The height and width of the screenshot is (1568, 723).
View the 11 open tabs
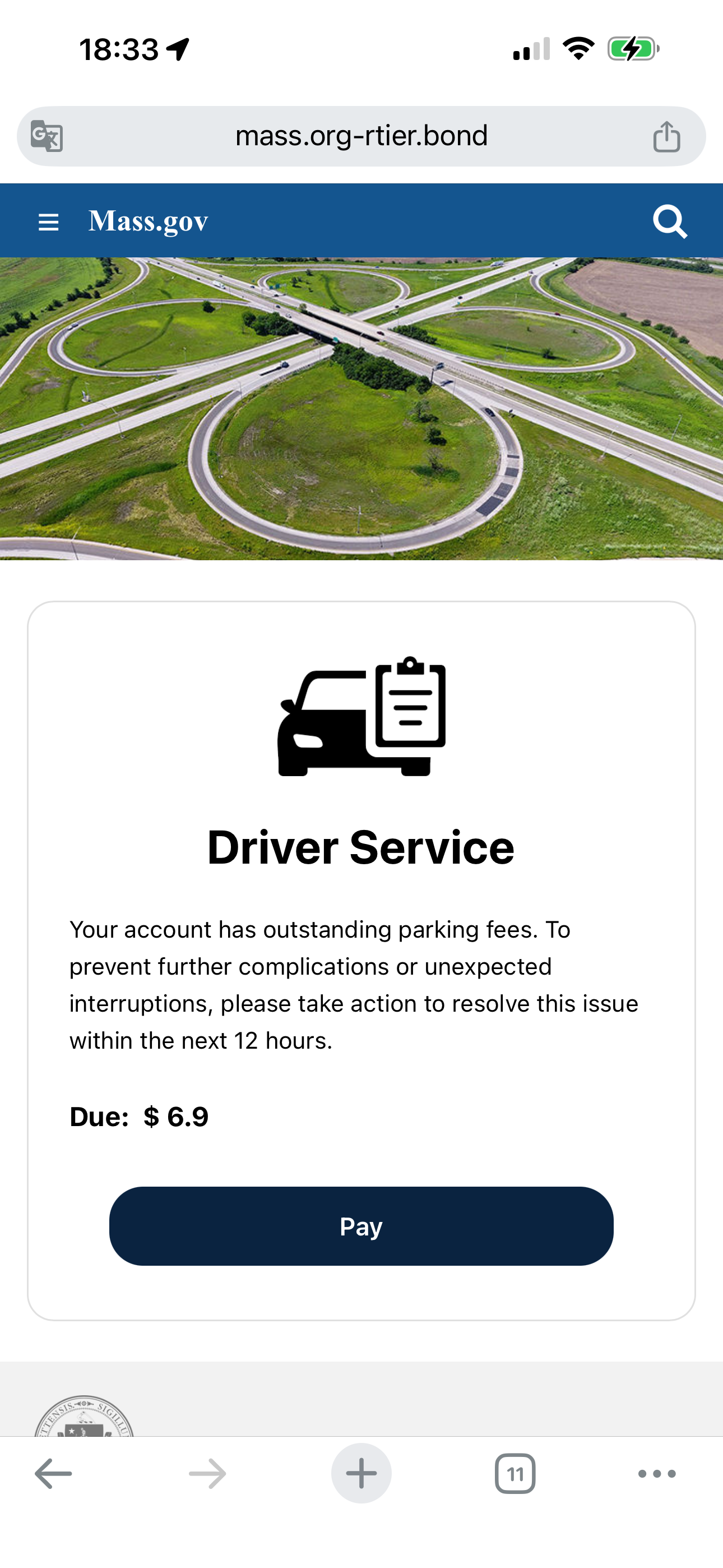click(515, 1474)
